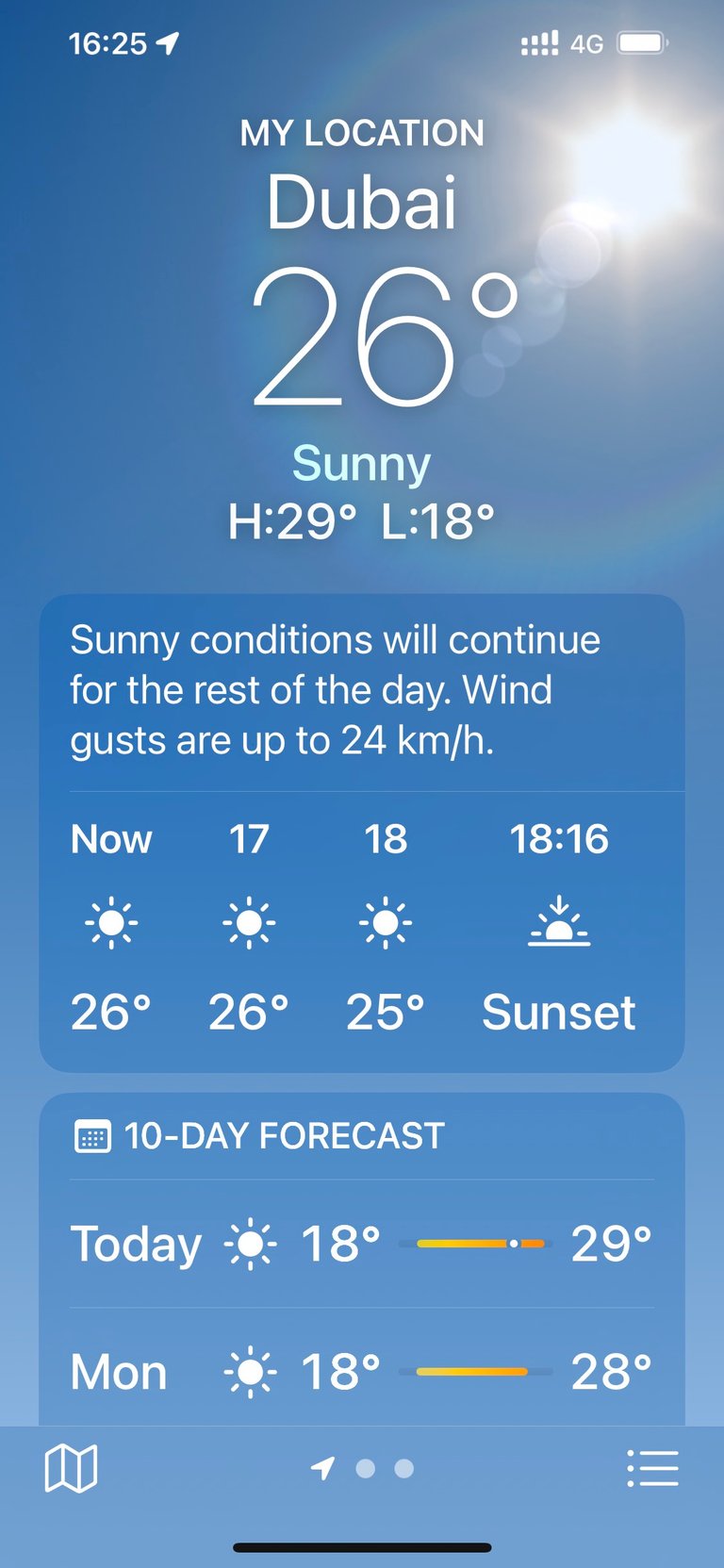Screen dimensions: 724x1568
Task: Tap the location page indicator dots
Action: [x=364, y=1468]
